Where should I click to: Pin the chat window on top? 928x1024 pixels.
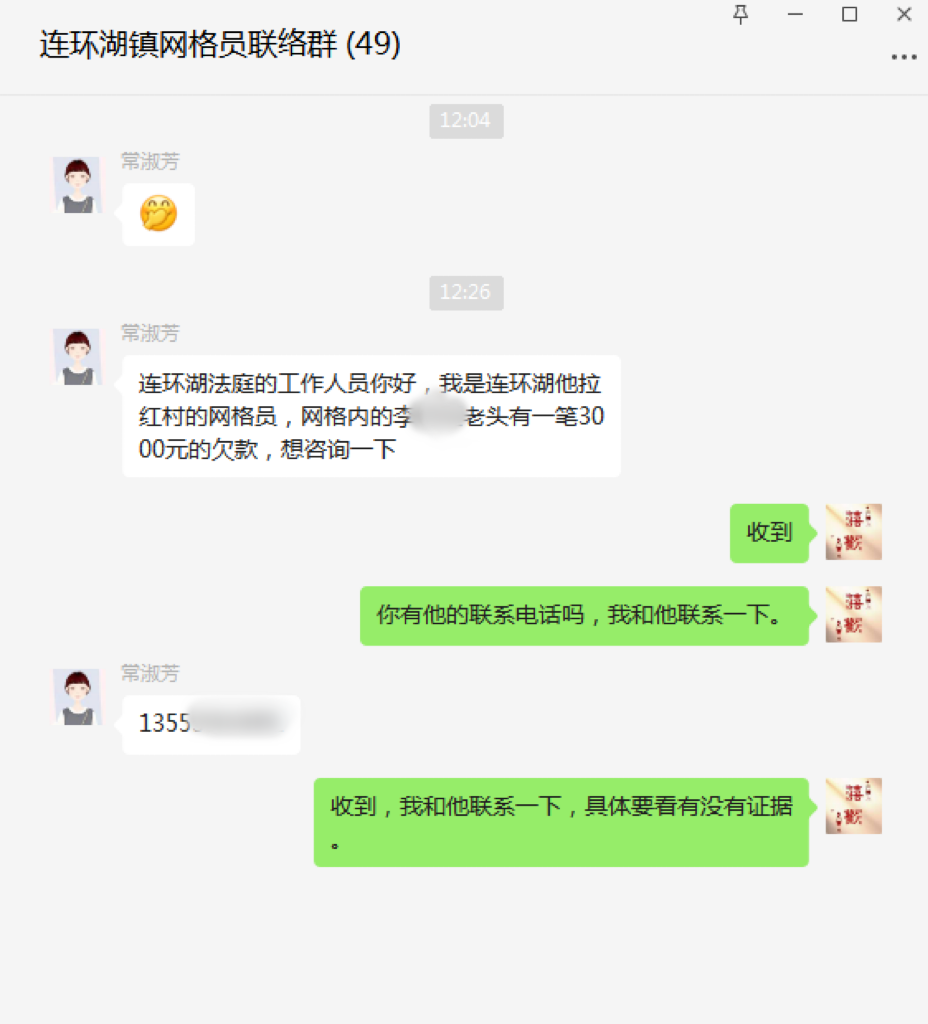pos(741,14)
